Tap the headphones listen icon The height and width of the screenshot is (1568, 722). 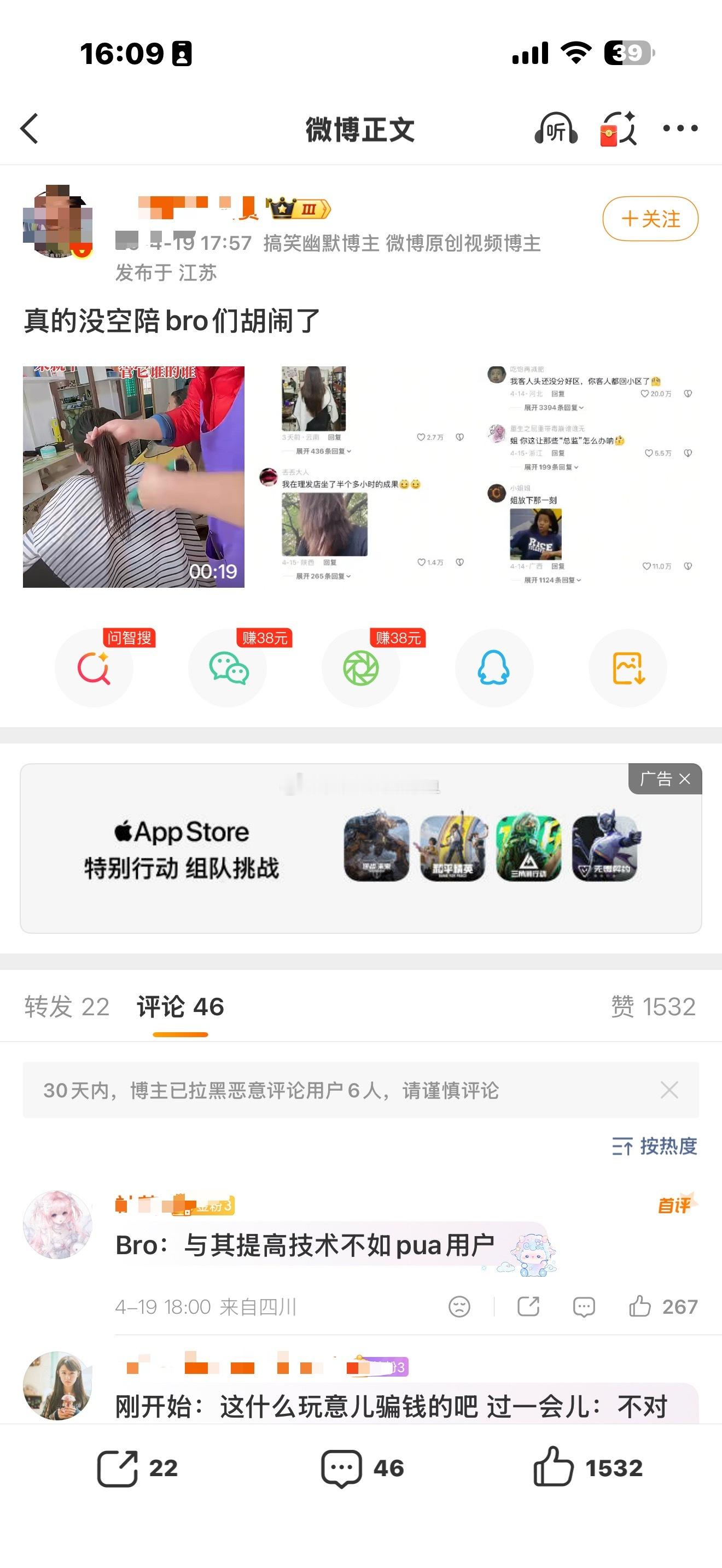(556, 128)
